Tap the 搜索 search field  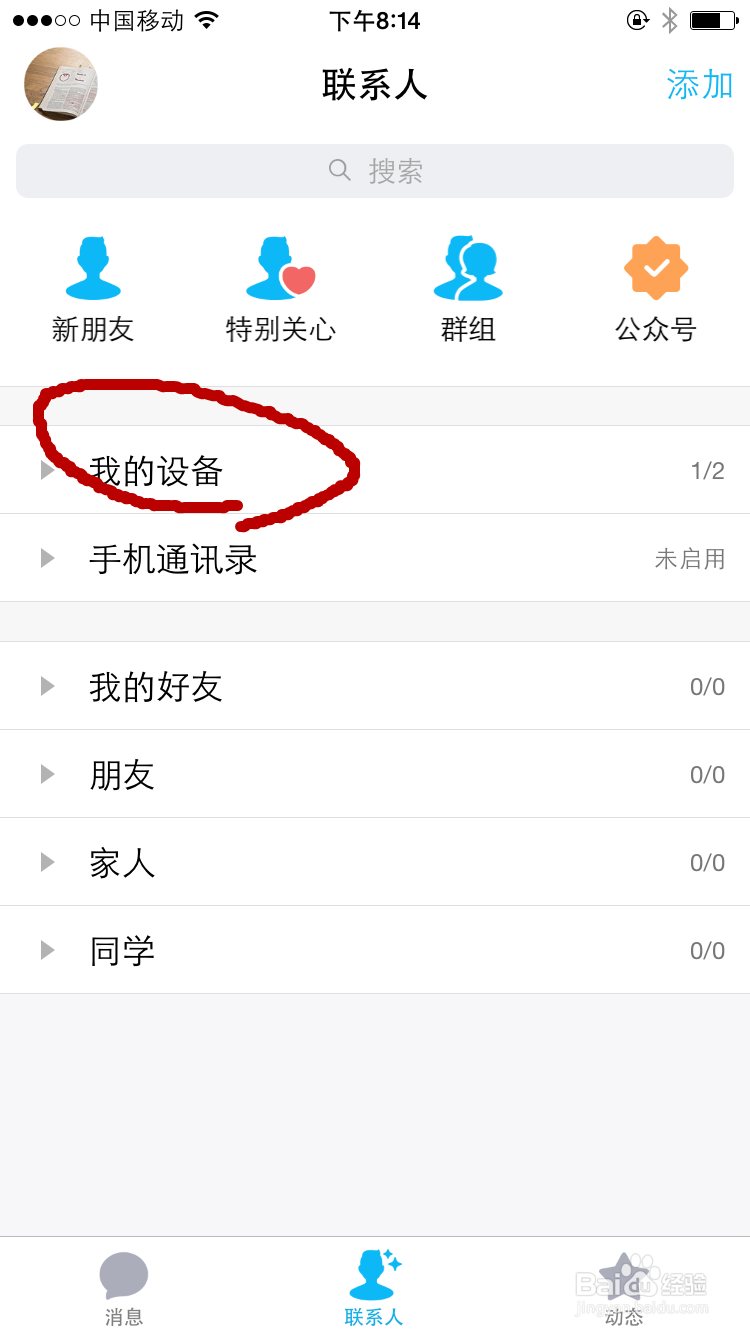tap(374, 170)
